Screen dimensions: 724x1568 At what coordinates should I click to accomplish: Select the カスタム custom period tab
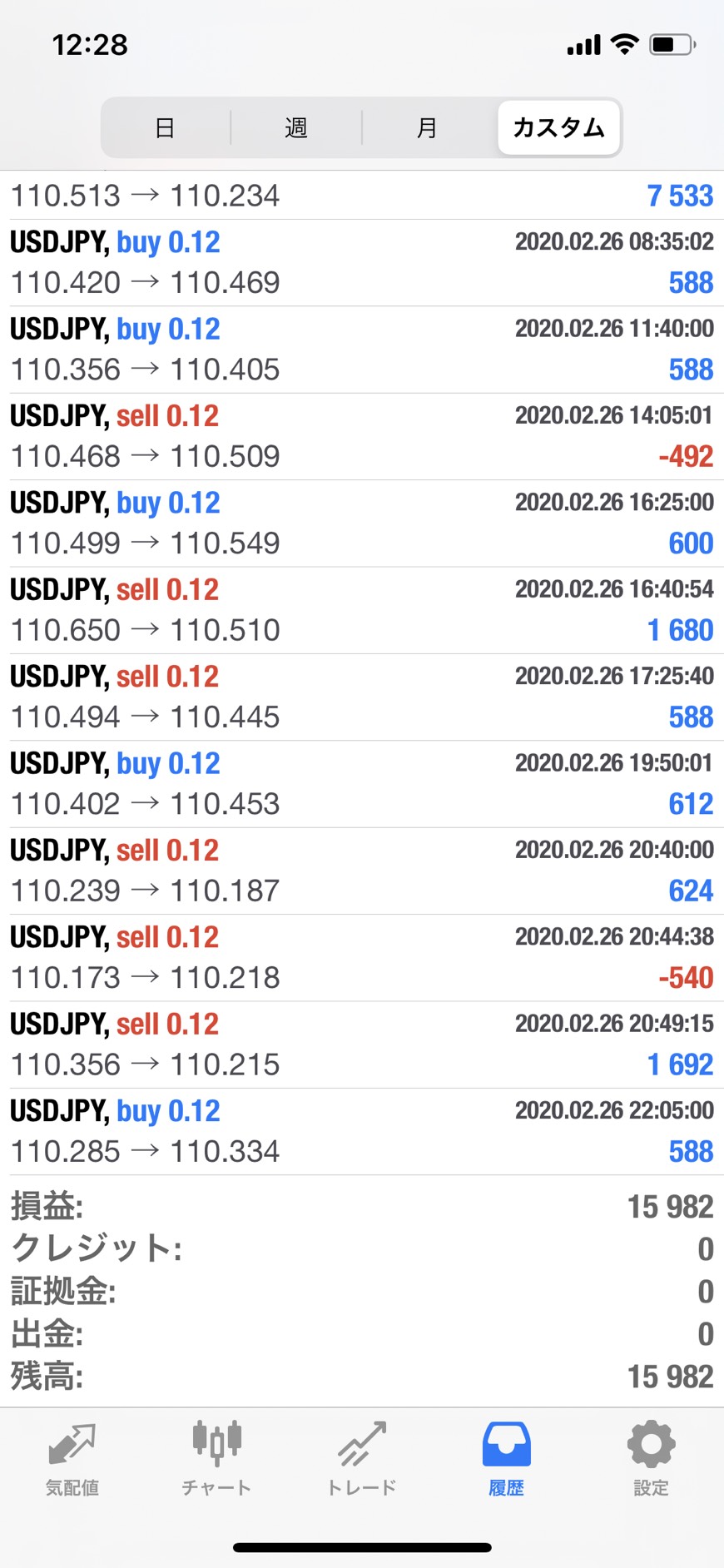point(558,127)
